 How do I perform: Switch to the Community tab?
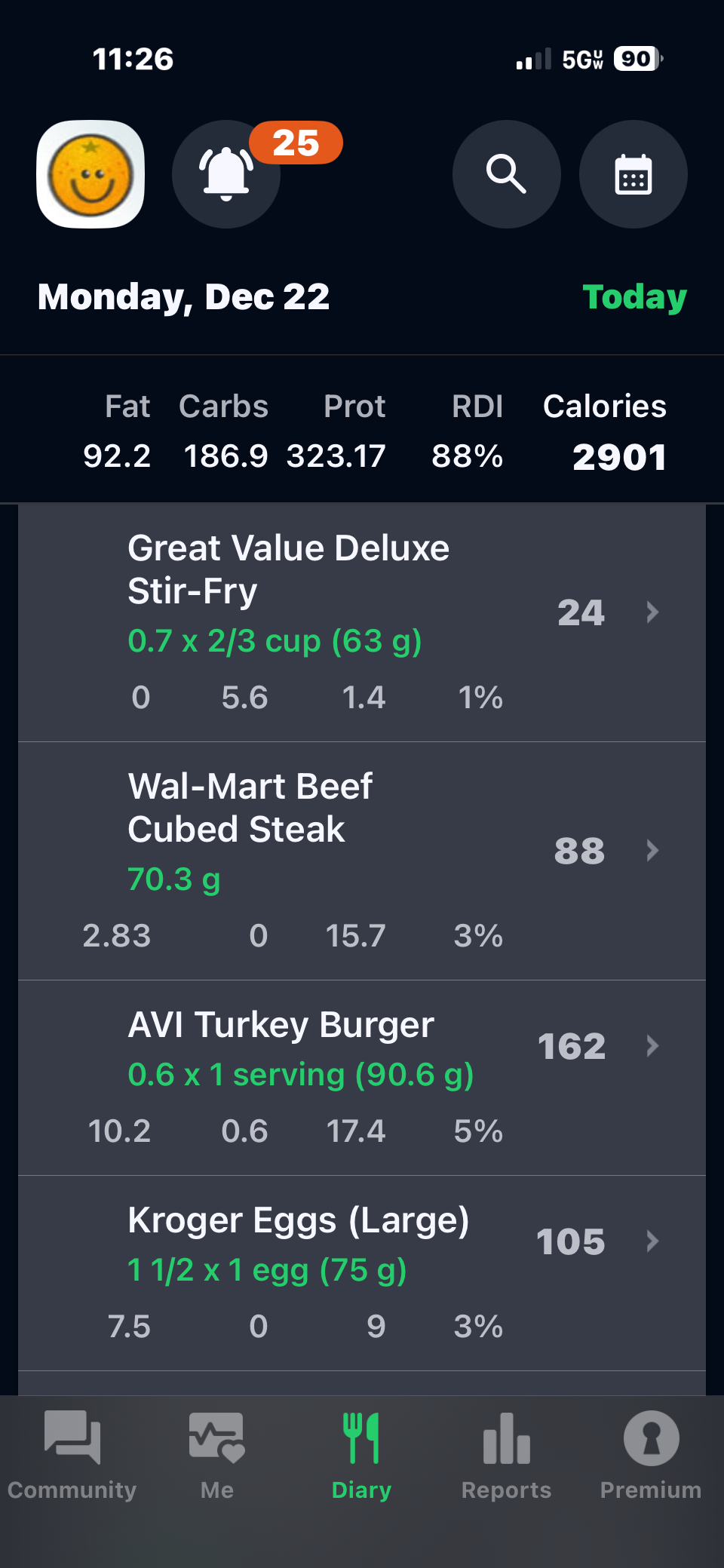click(72, 1456)
